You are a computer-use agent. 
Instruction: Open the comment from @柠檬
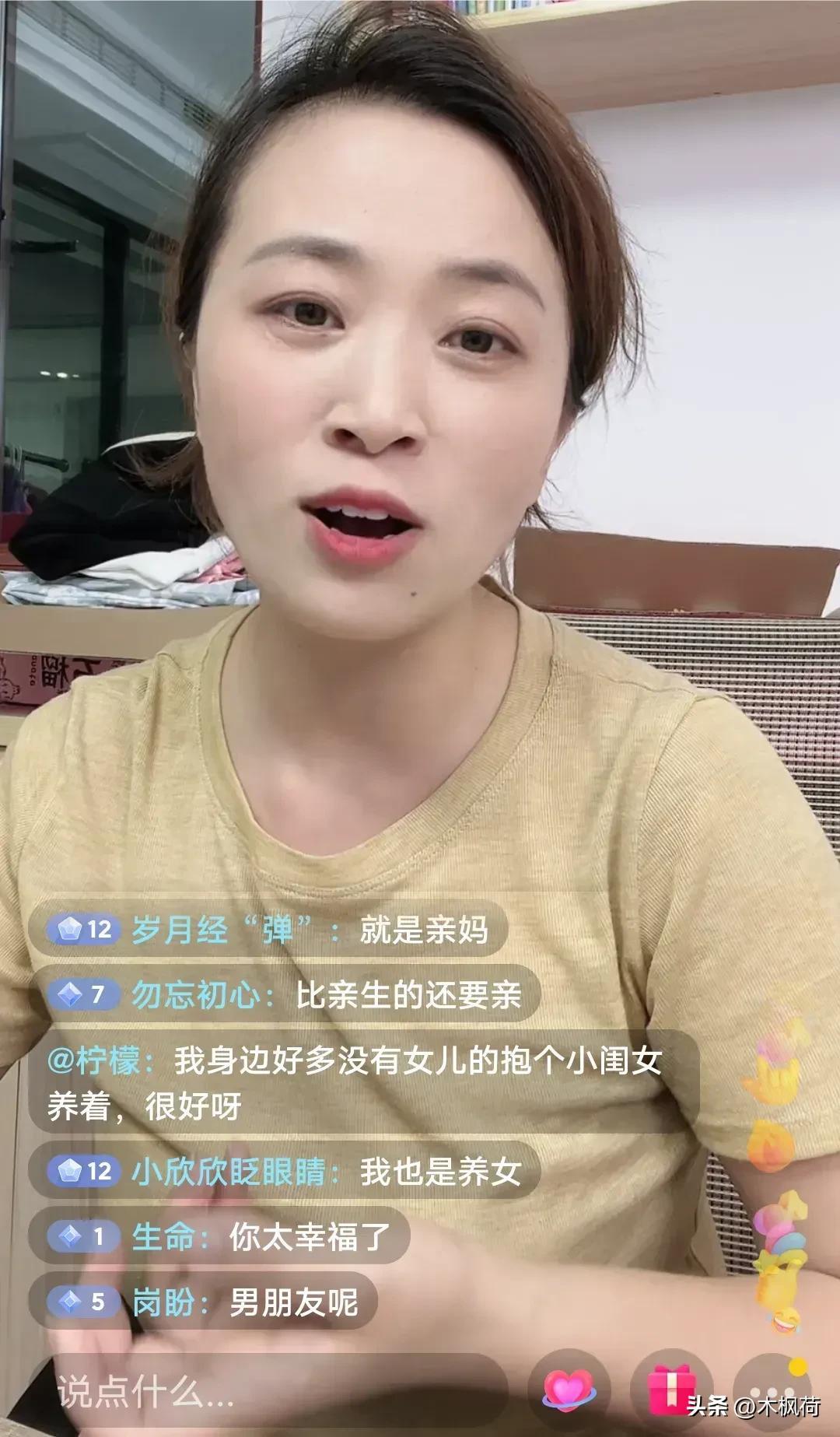coord(364,1082)
